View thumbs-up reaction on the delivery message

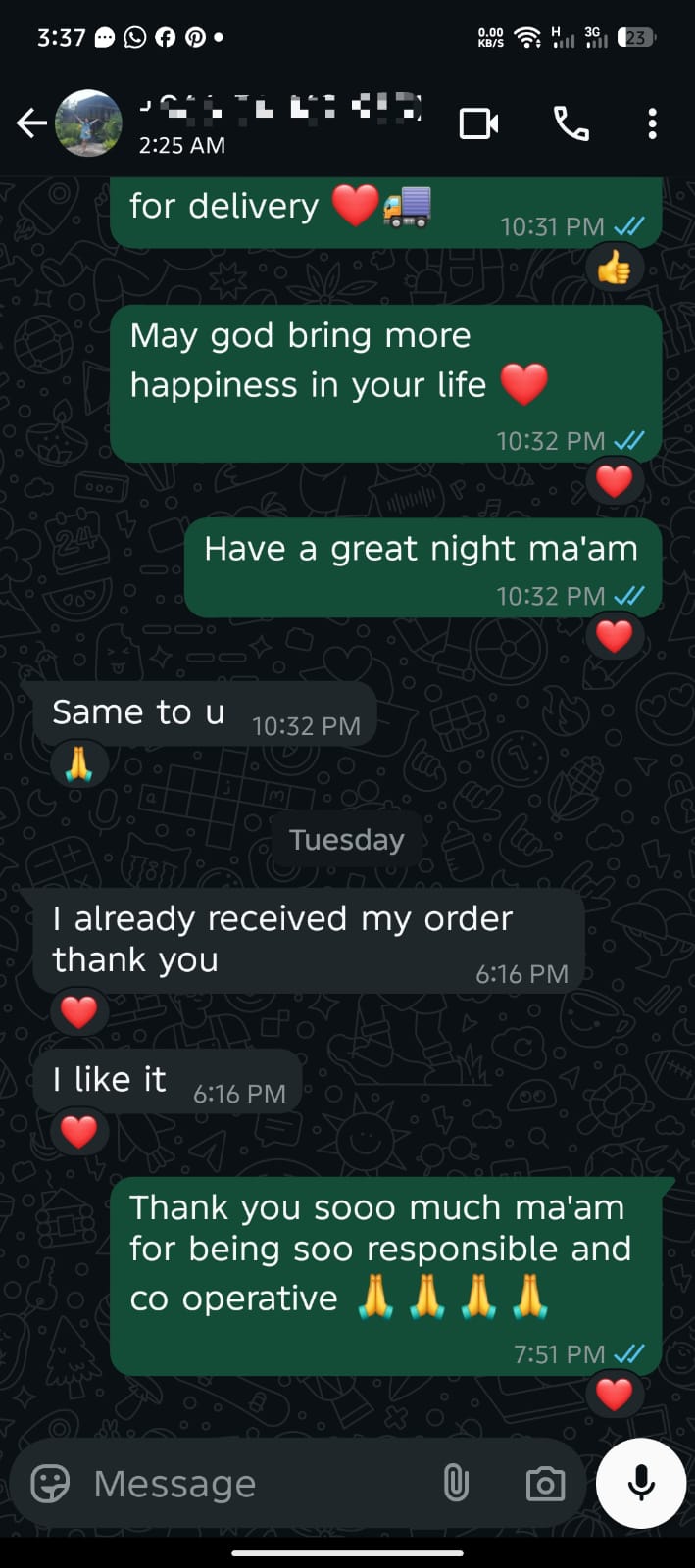[x=615, y=268]
